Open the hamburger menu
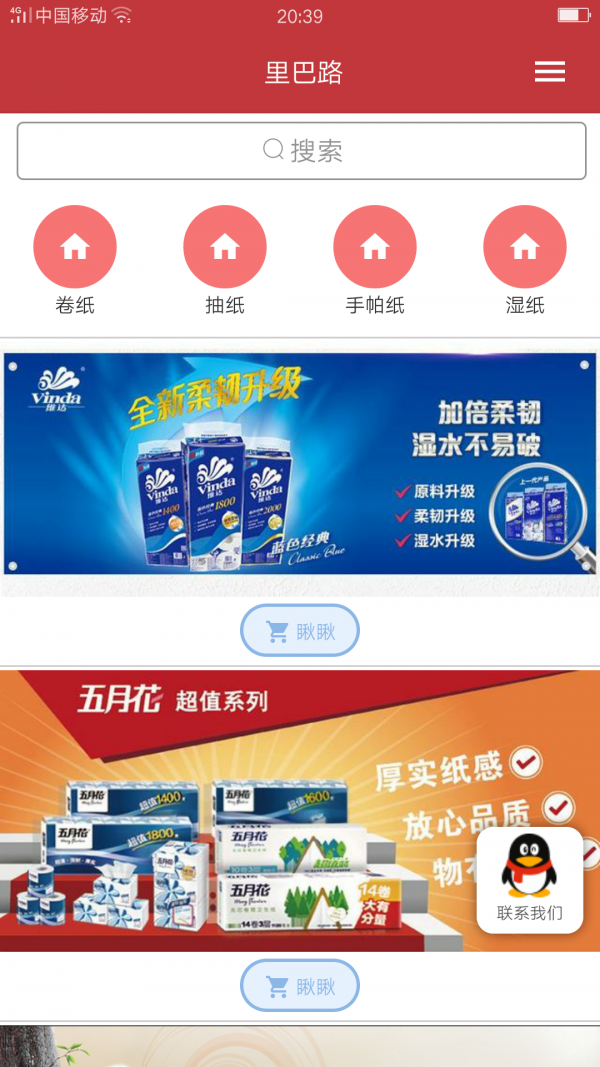Image resolution: width=600 pixels, height=1067 pixels. (549, 72)
